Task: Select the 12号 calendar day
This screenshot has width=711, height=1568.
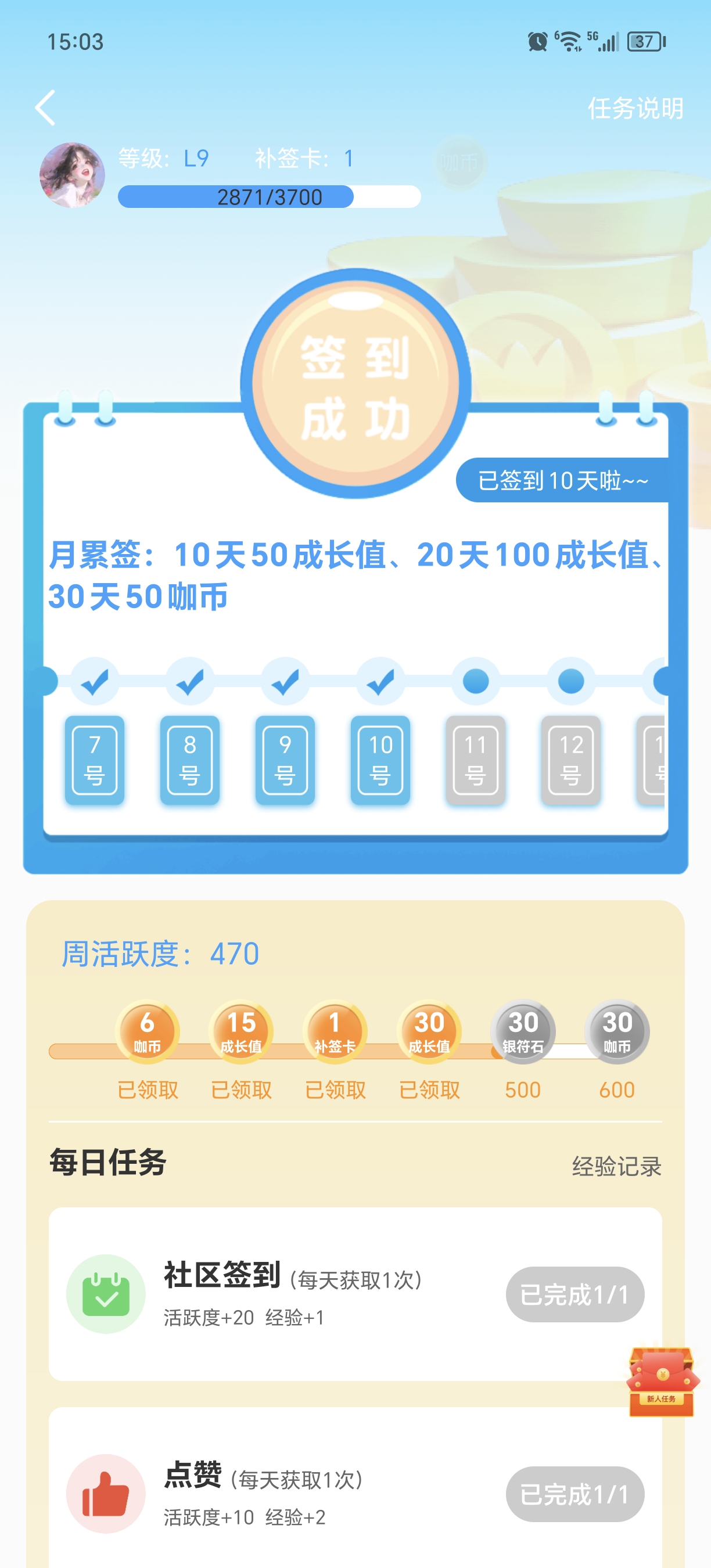Action: (x=570, y=760)
